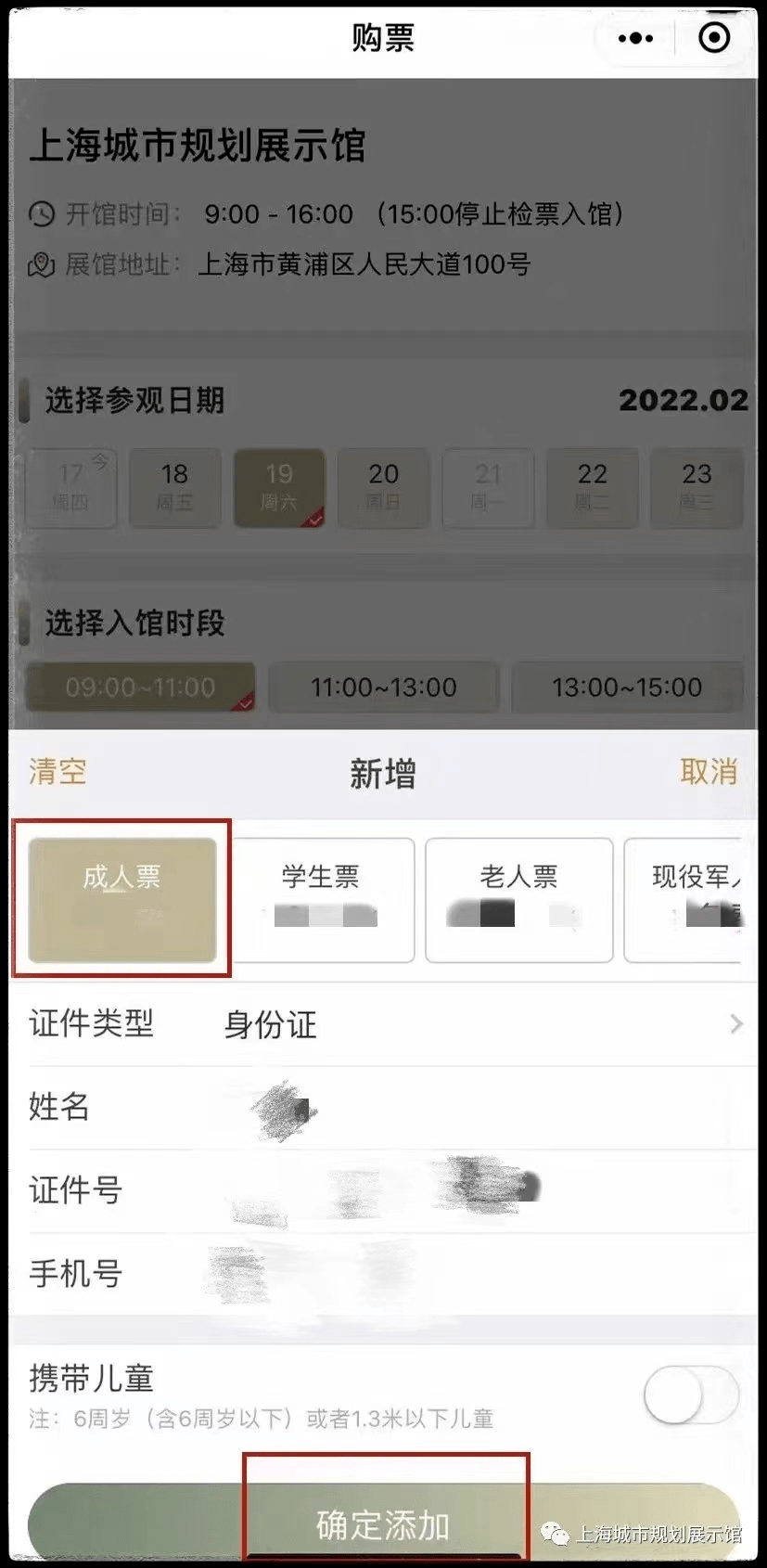Select the 13:00~15:00 entry time slot
Viewport: 767px width, 1568px height.
pos(626,688)
